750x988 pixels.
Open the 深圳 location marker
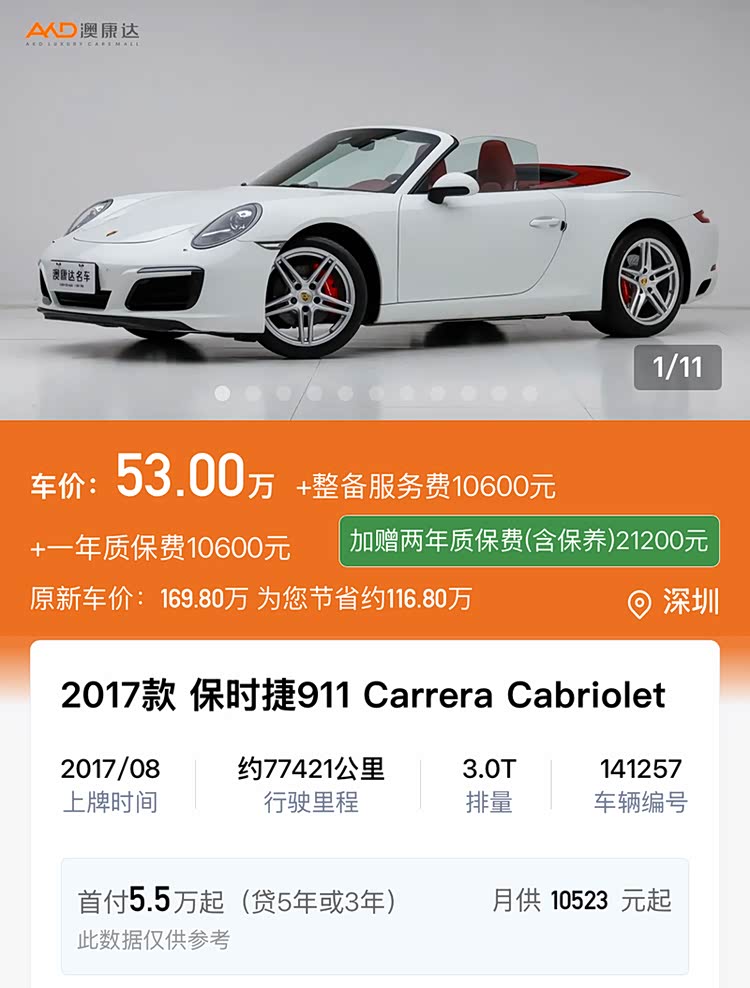coord(673,603)
